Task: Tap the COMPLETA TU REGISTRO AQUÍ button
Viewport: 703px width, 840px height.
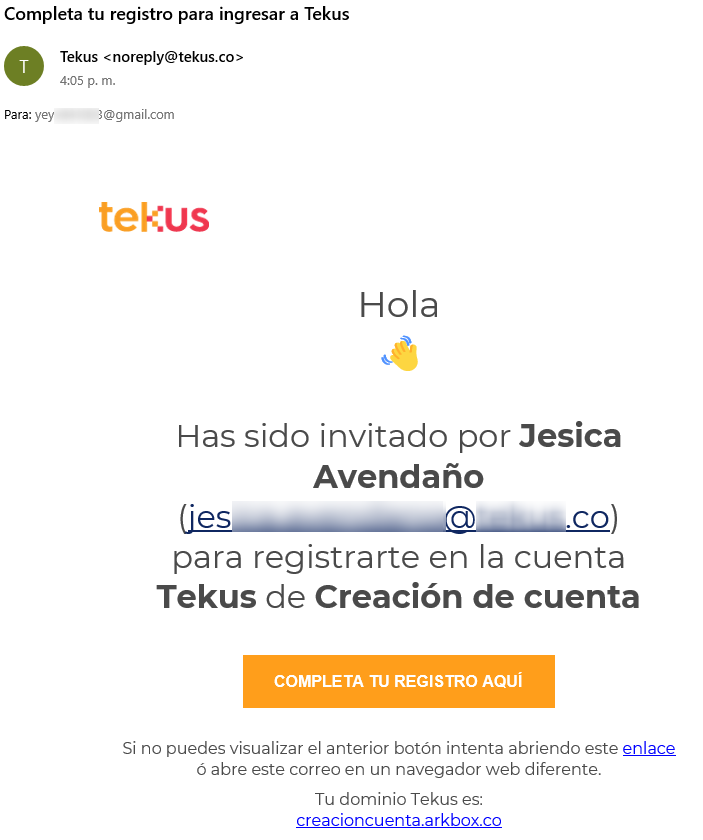Action: pos(398,681)
